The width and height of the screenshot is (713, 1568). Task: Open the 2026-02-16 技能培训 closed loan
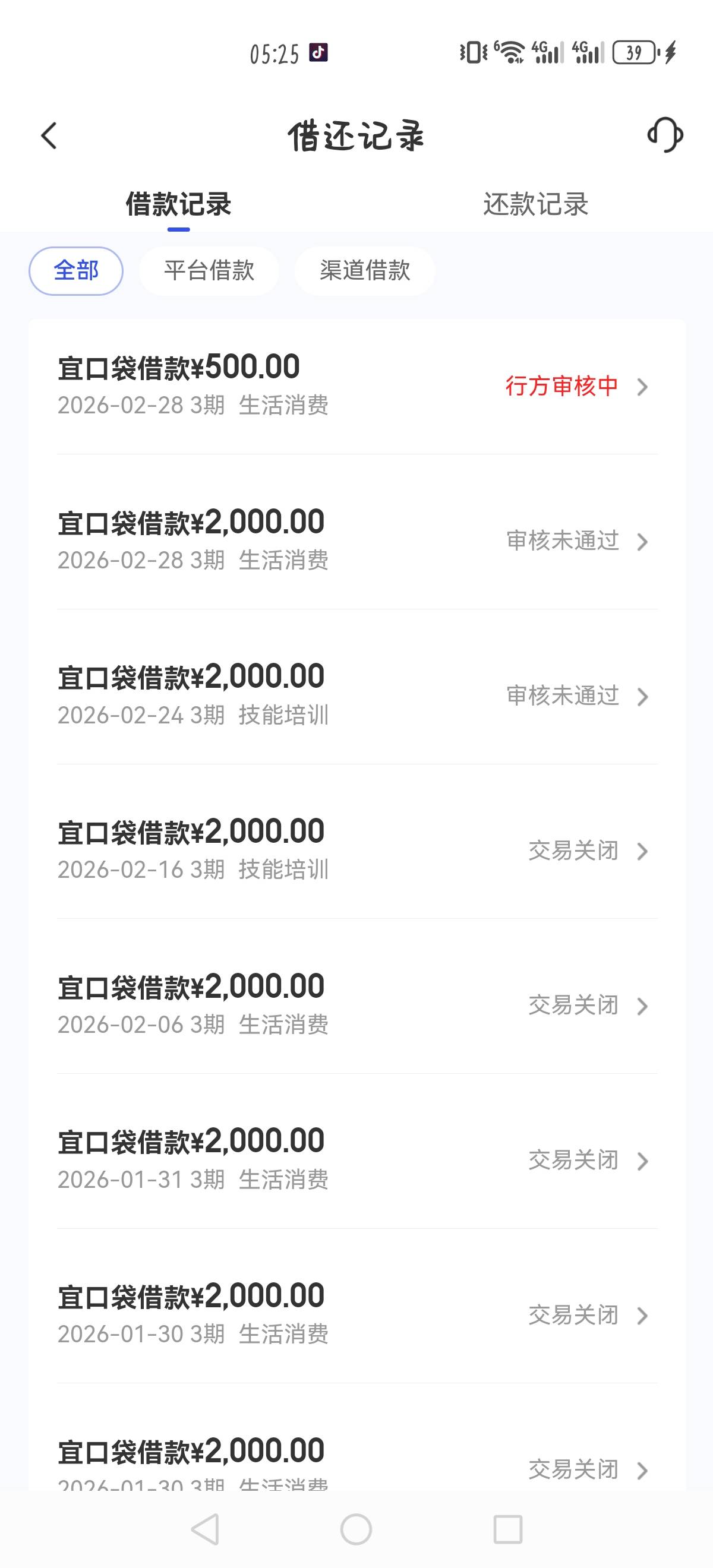(357, 851)
